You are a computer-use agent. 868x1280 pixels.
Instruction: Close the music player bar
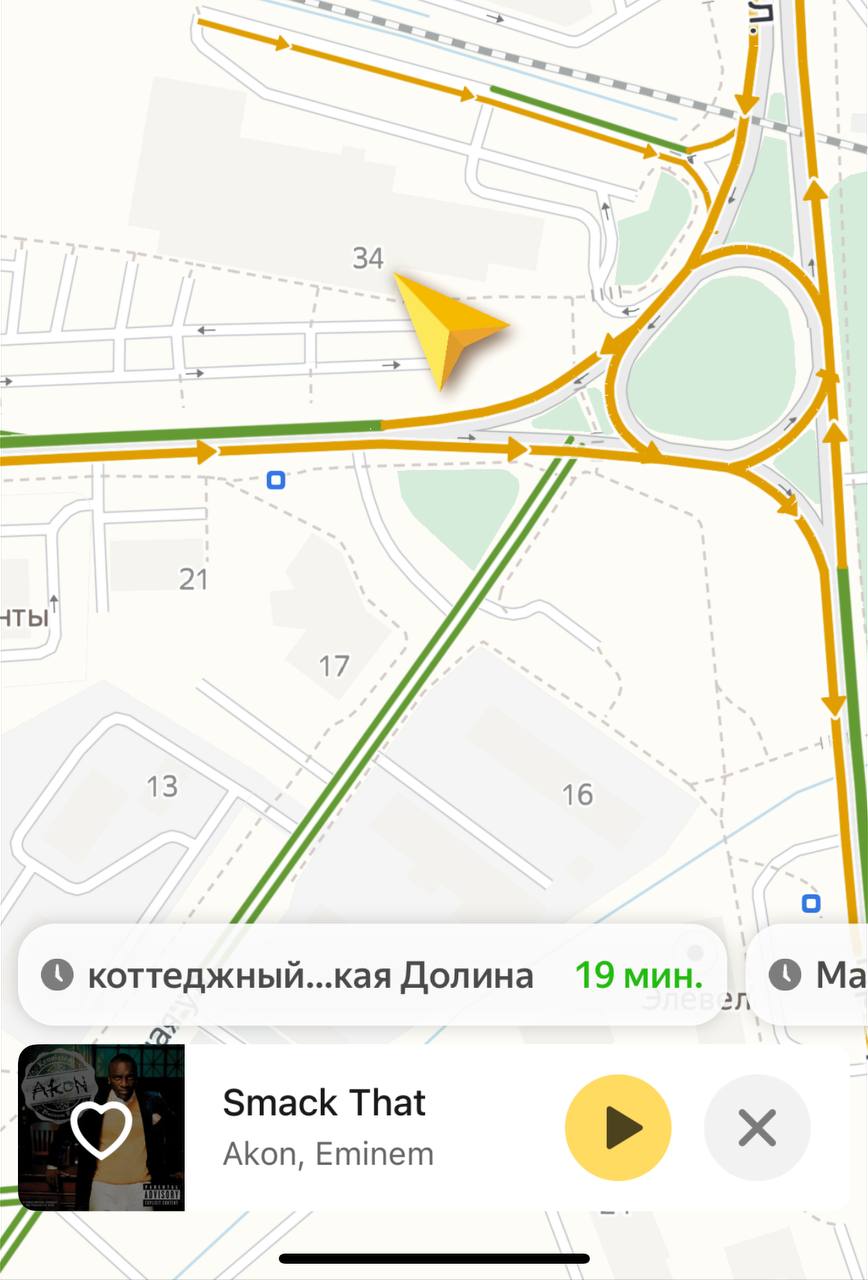pyautogui.click(x=757, y=1128)
